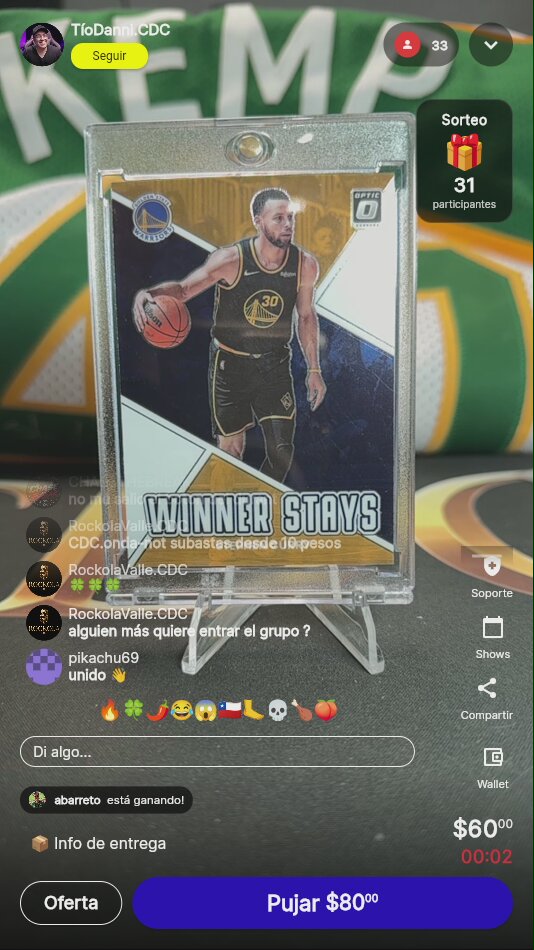Follow TíoDanni.CDC with Seguir button
This screenshot has width=534, height=950.
pos(109,56)
